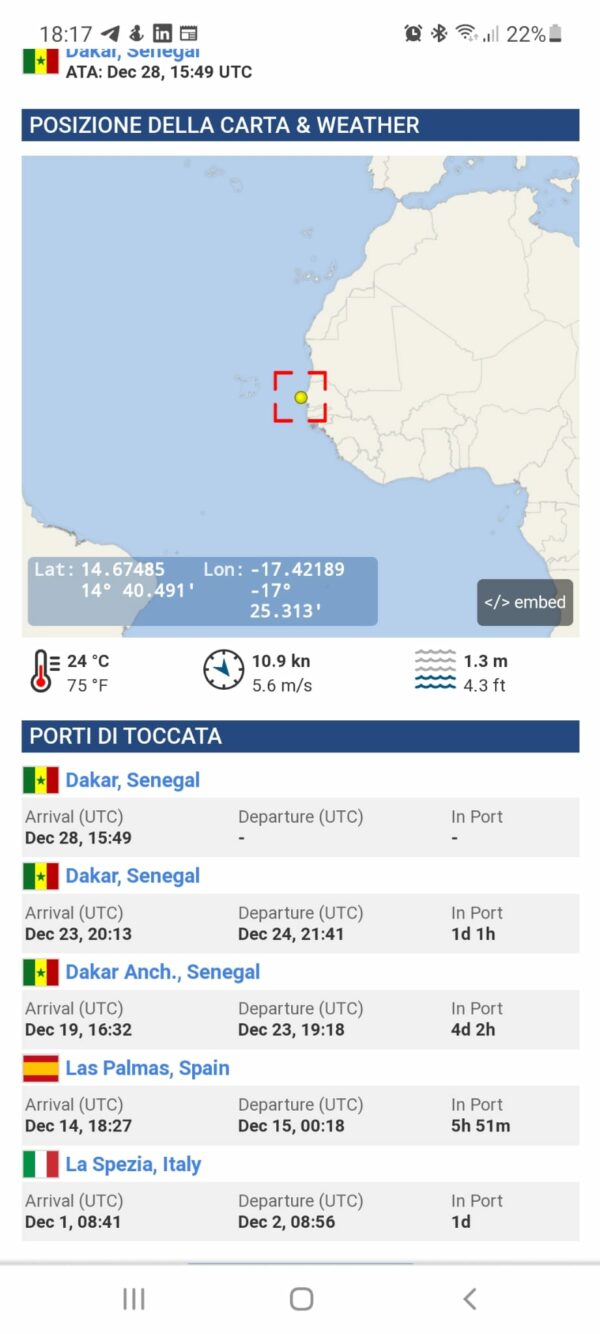
Task: Open Dakar, Senegal link with Dec 28 arrival
Action: click(132, 780)
